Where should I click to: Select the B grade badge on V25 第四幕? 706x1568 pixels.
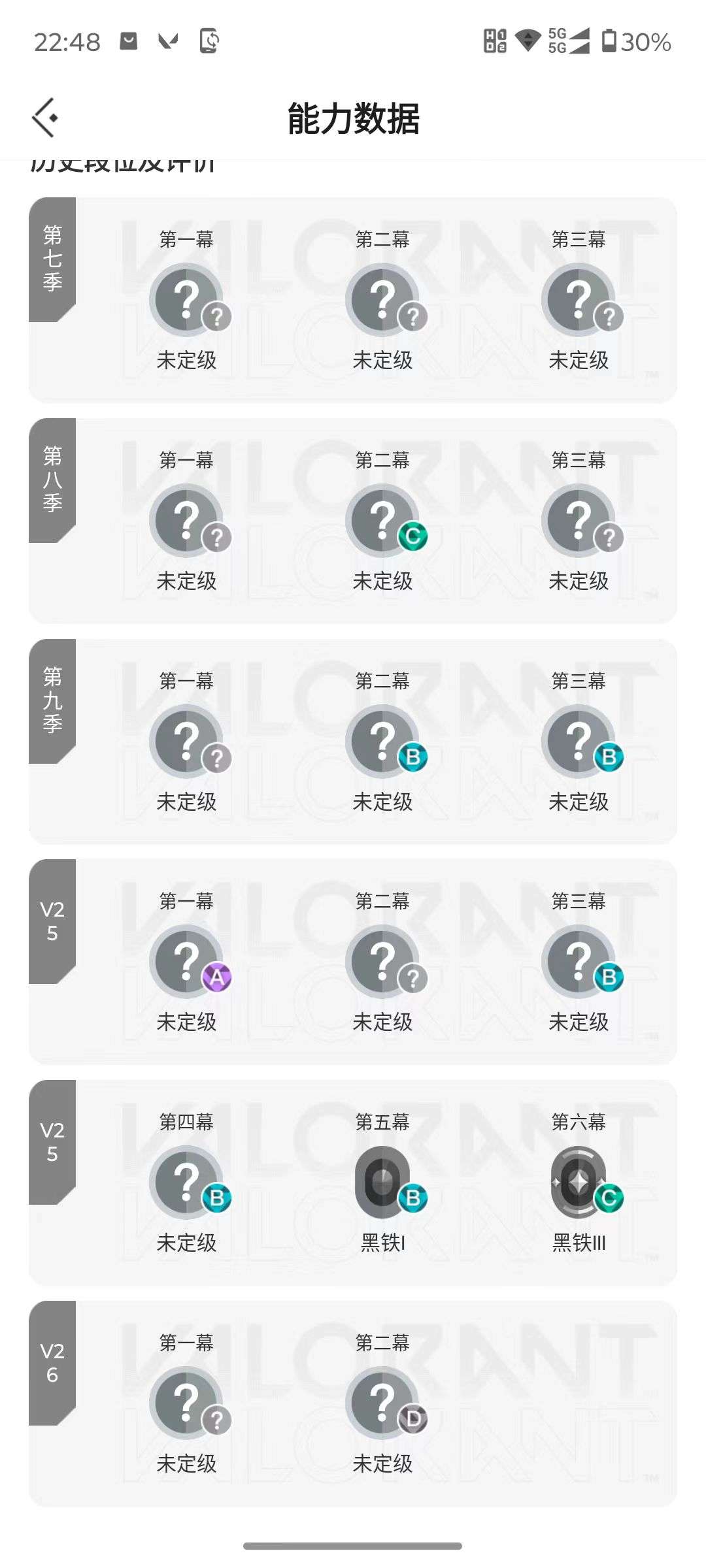[216, 1197]
